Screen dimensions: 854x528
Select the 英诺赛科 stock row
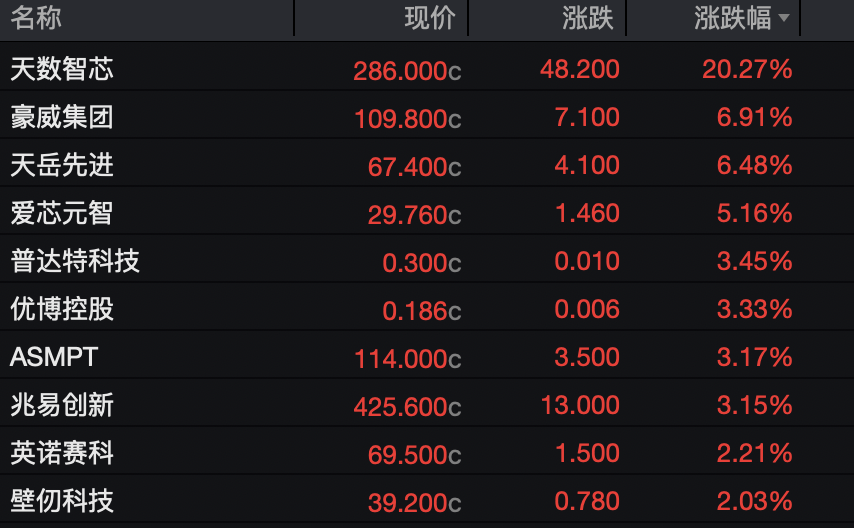point(62,453)
